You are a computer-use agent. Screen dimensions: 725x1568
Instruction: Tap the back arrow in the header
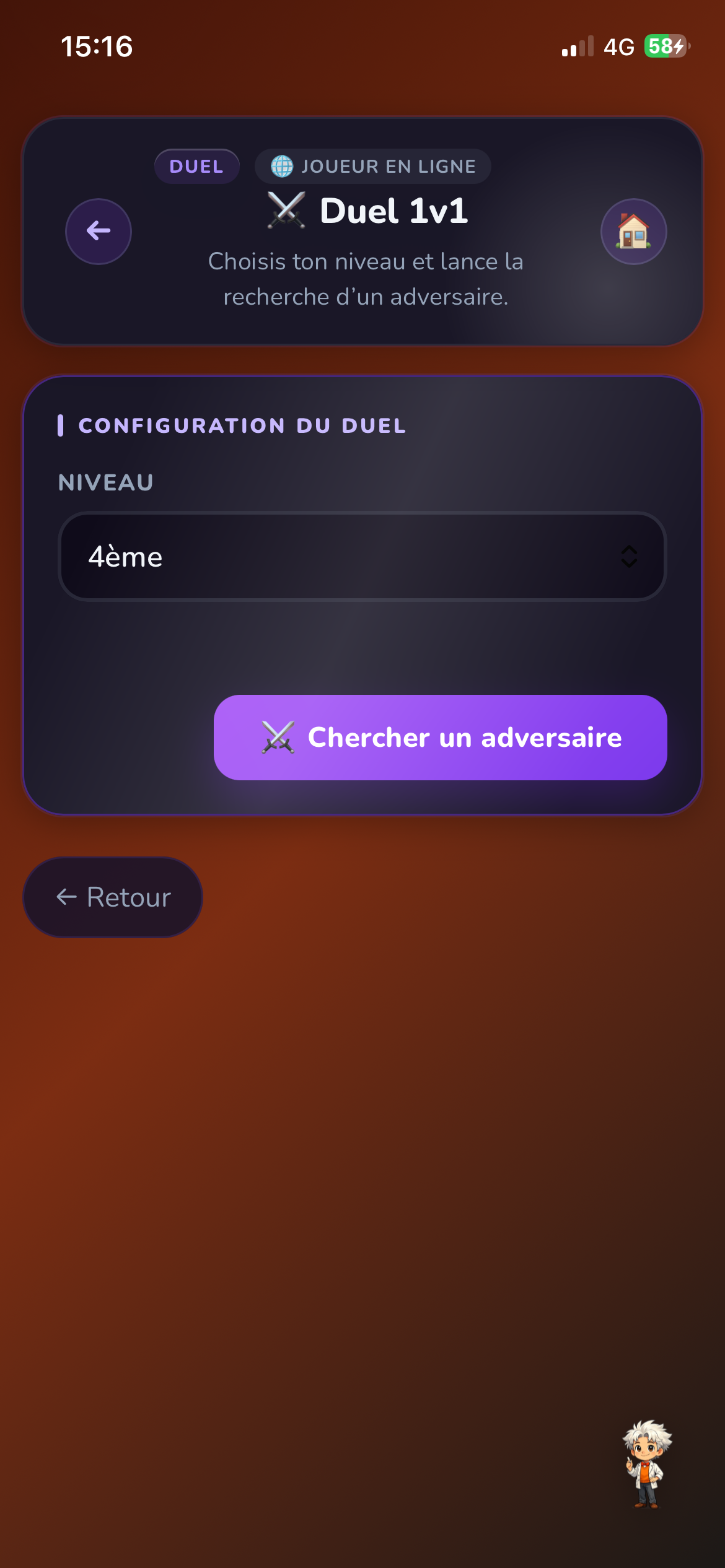(98, 231)
